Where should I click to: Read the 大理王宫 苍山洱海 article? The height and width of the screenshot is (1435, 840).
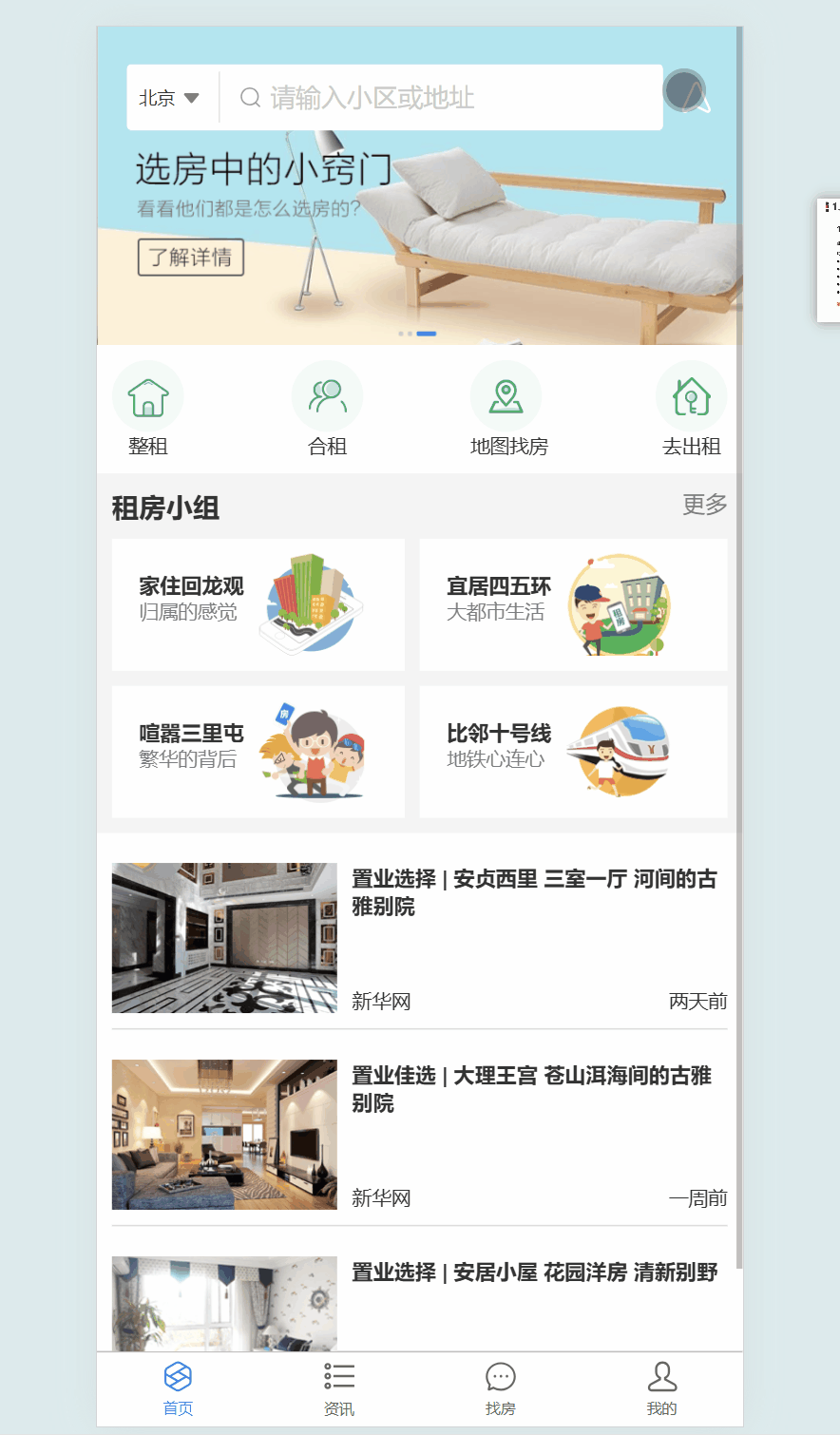coord(419,1135)
